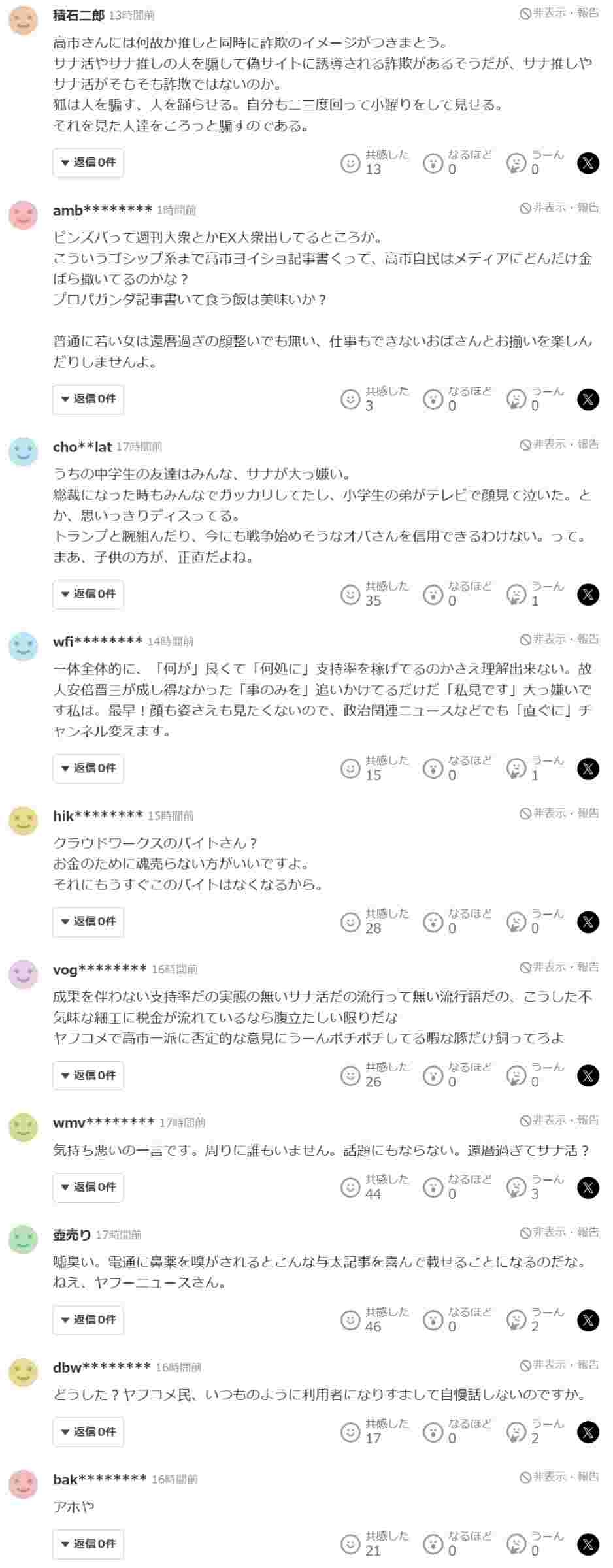Share 積石二郎's comment to X
The width and height of the screenshot is (613, 1568).
(588, 163)
